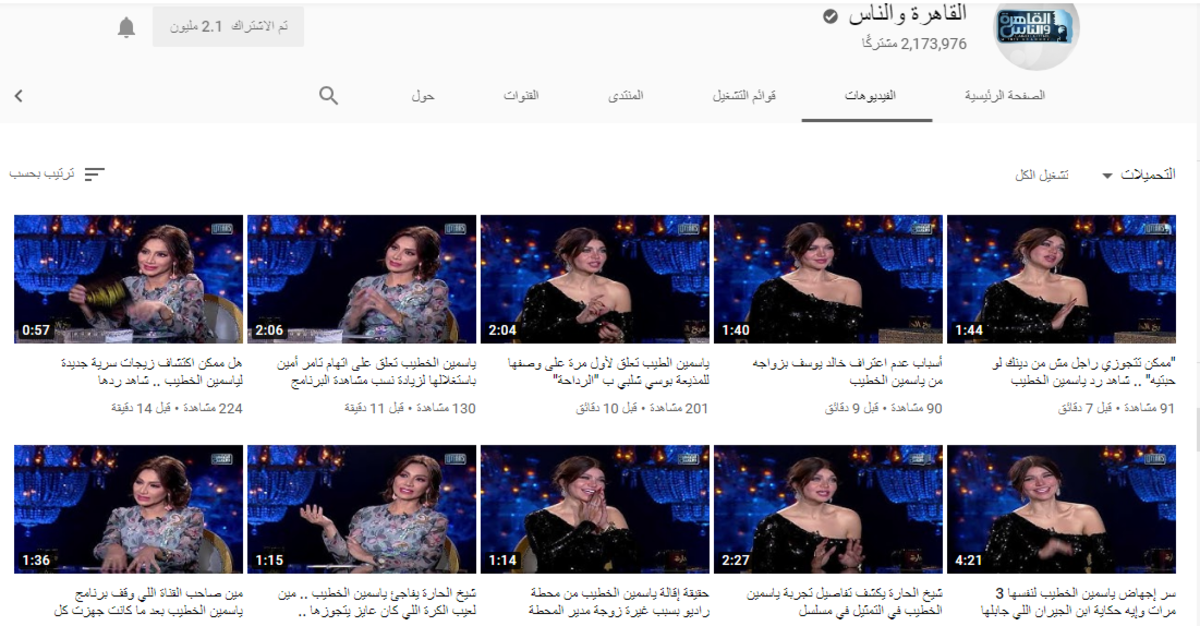Play the 4:21 video سر إجهاض ياسمين الخطيب
Screen dimensions: 1200x626
tap(1060, 509)
